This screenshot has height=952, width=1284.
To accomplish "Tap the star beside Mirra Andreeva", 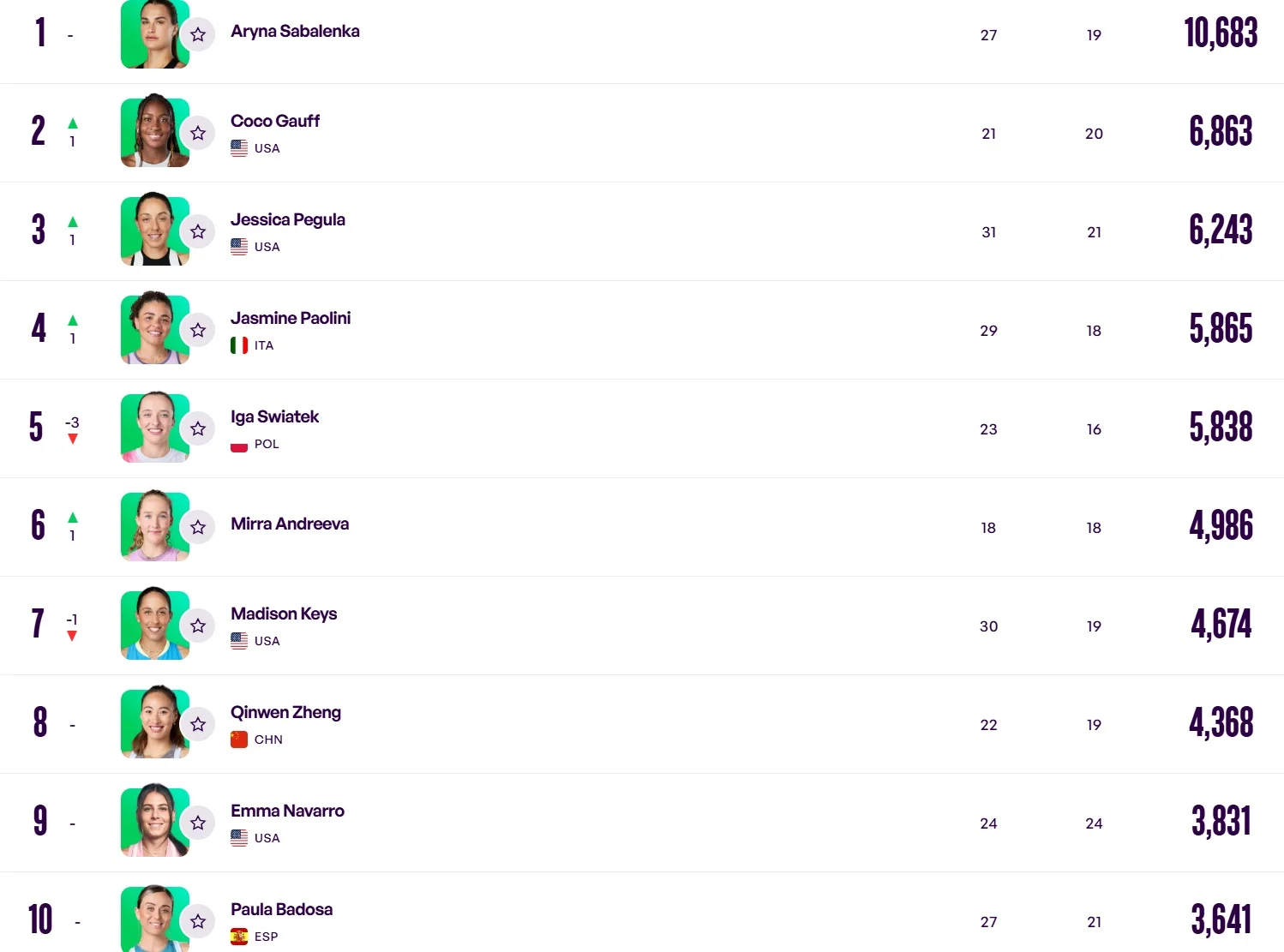I will pyautogui.click(x=198, y=527).
